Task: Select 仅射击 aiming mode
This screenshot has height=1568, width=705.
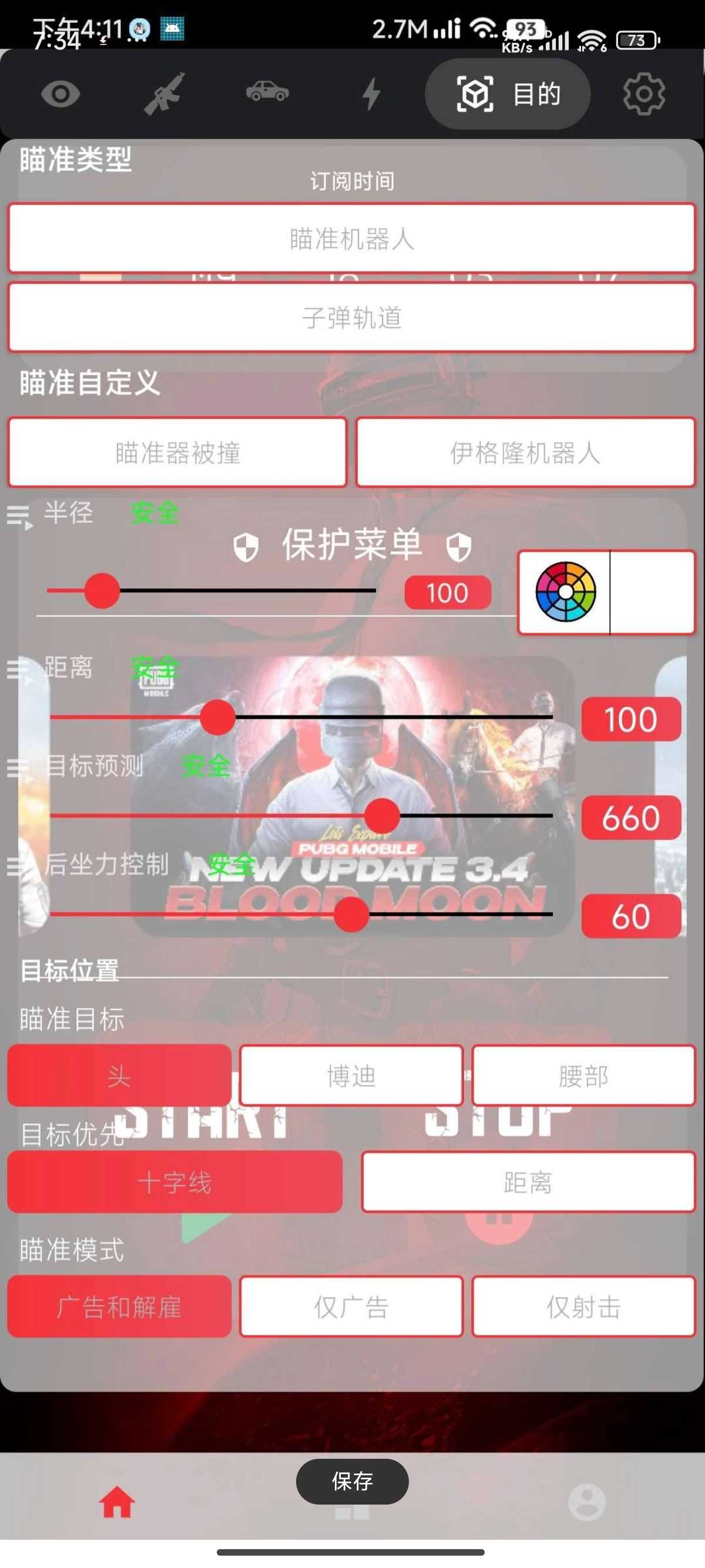Action: pos(583,1307)
